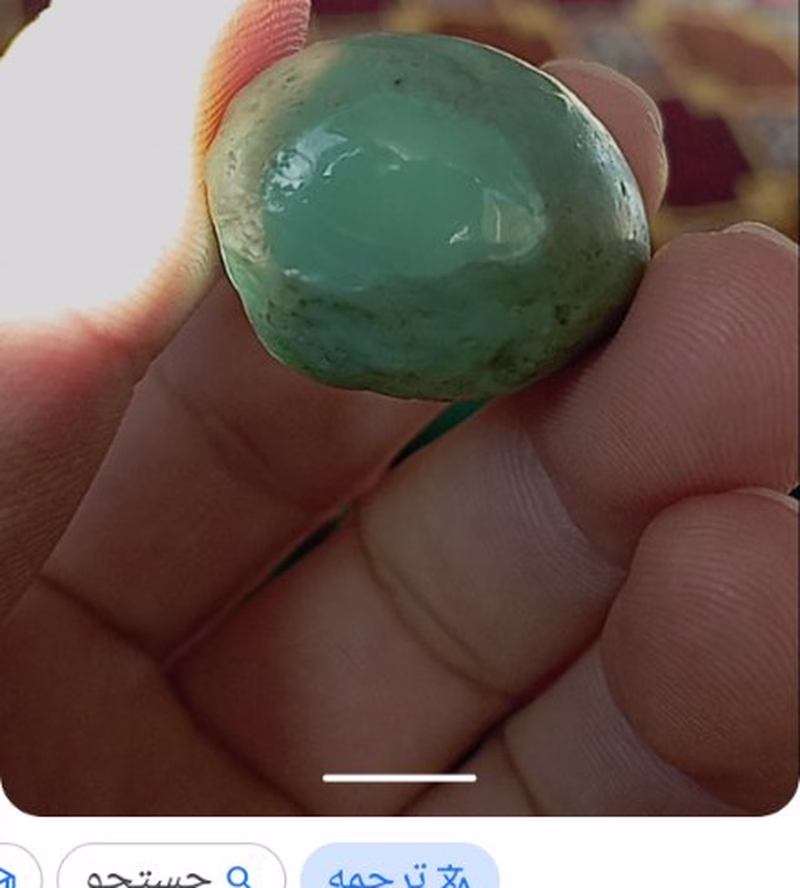
Task: Switch to the ترجمه (Translate) mode
Action: 400,872
